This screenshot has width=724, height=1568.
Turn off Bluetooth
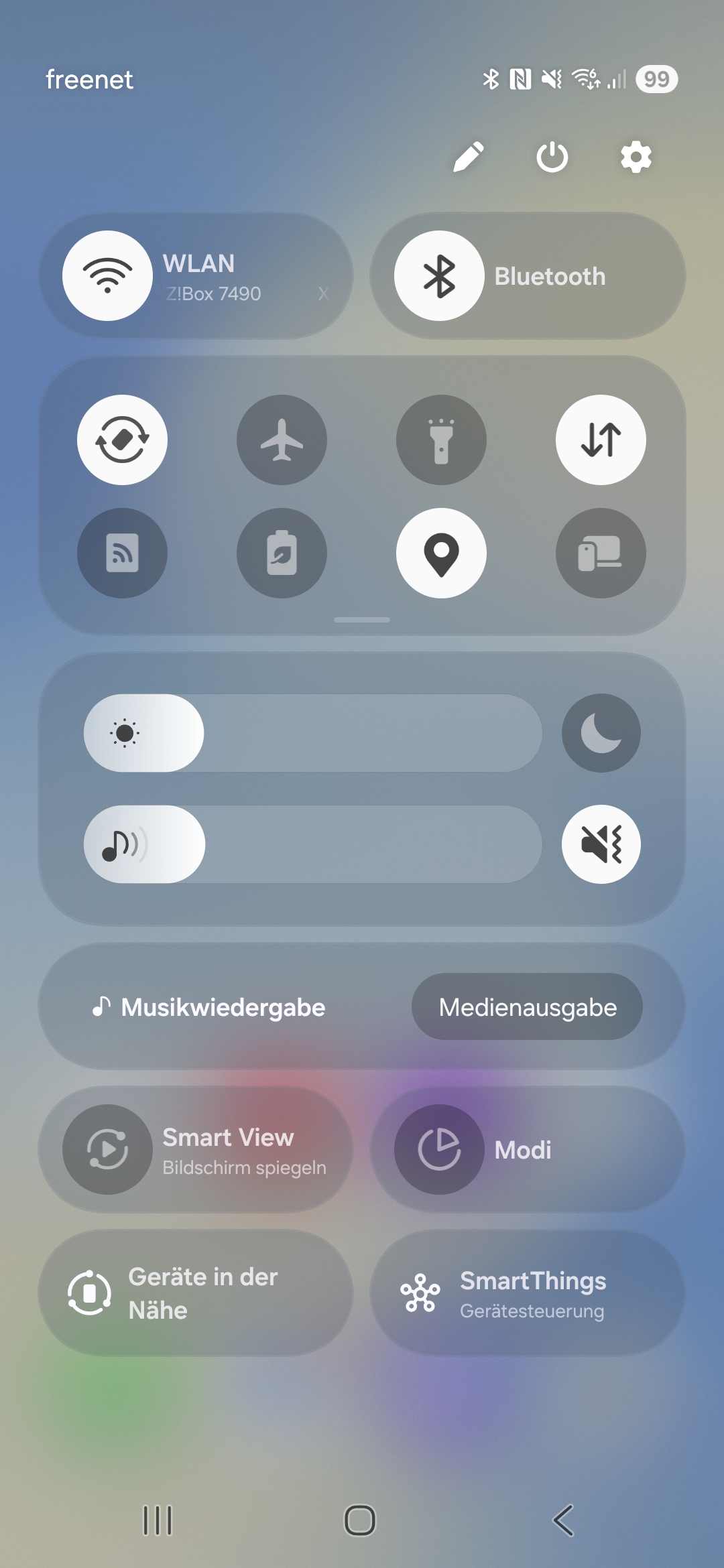pyautogui.click(x=439, y=276)
